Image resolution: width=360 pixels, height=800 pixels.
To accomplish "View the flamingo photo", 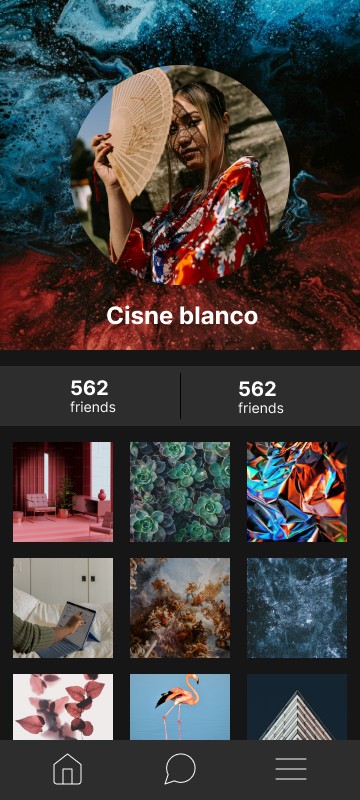I will coord(180,707).
